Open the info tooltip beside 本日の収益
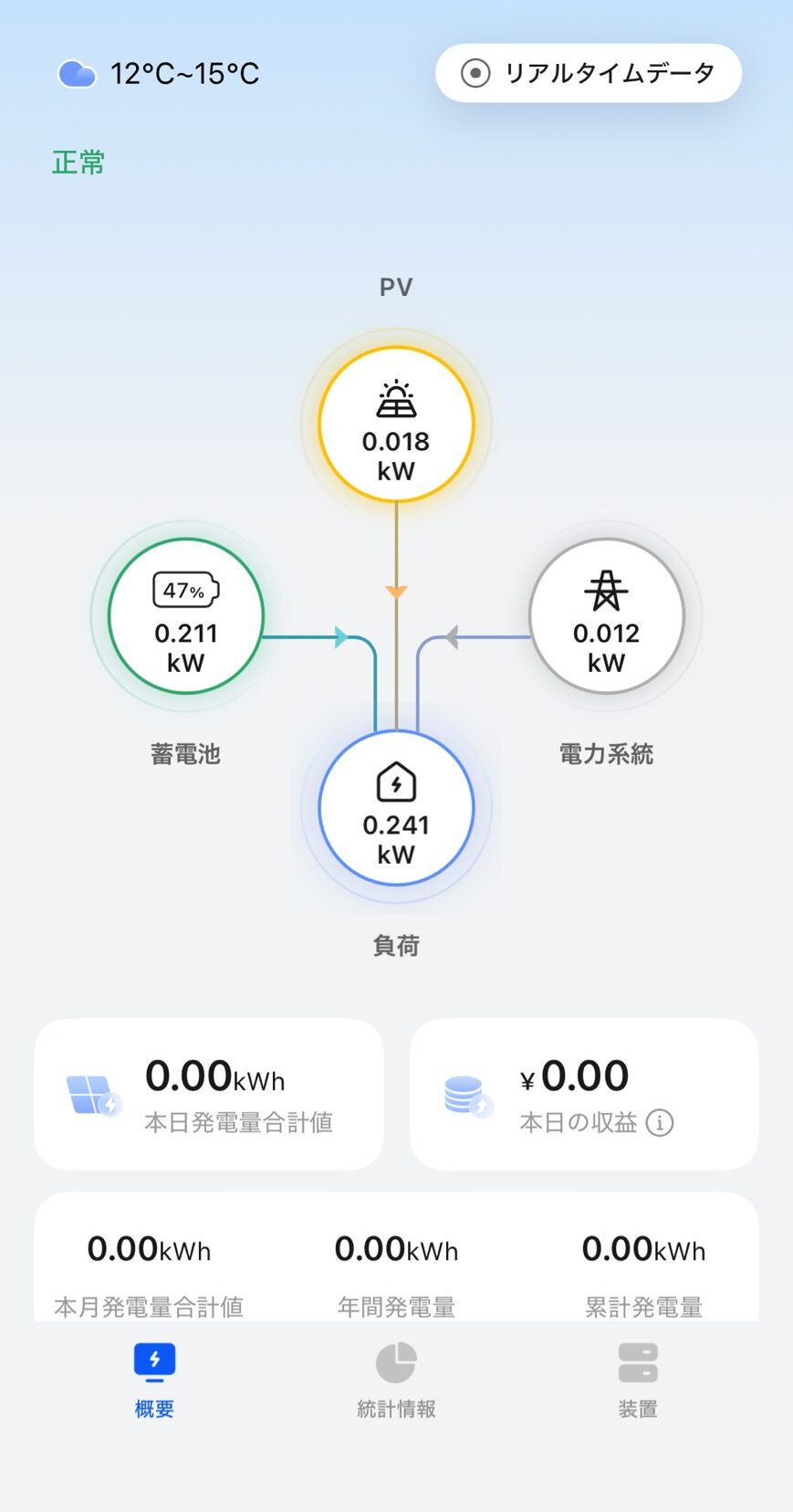Screen dimensions: 793x1512 tap(660, 1123)
